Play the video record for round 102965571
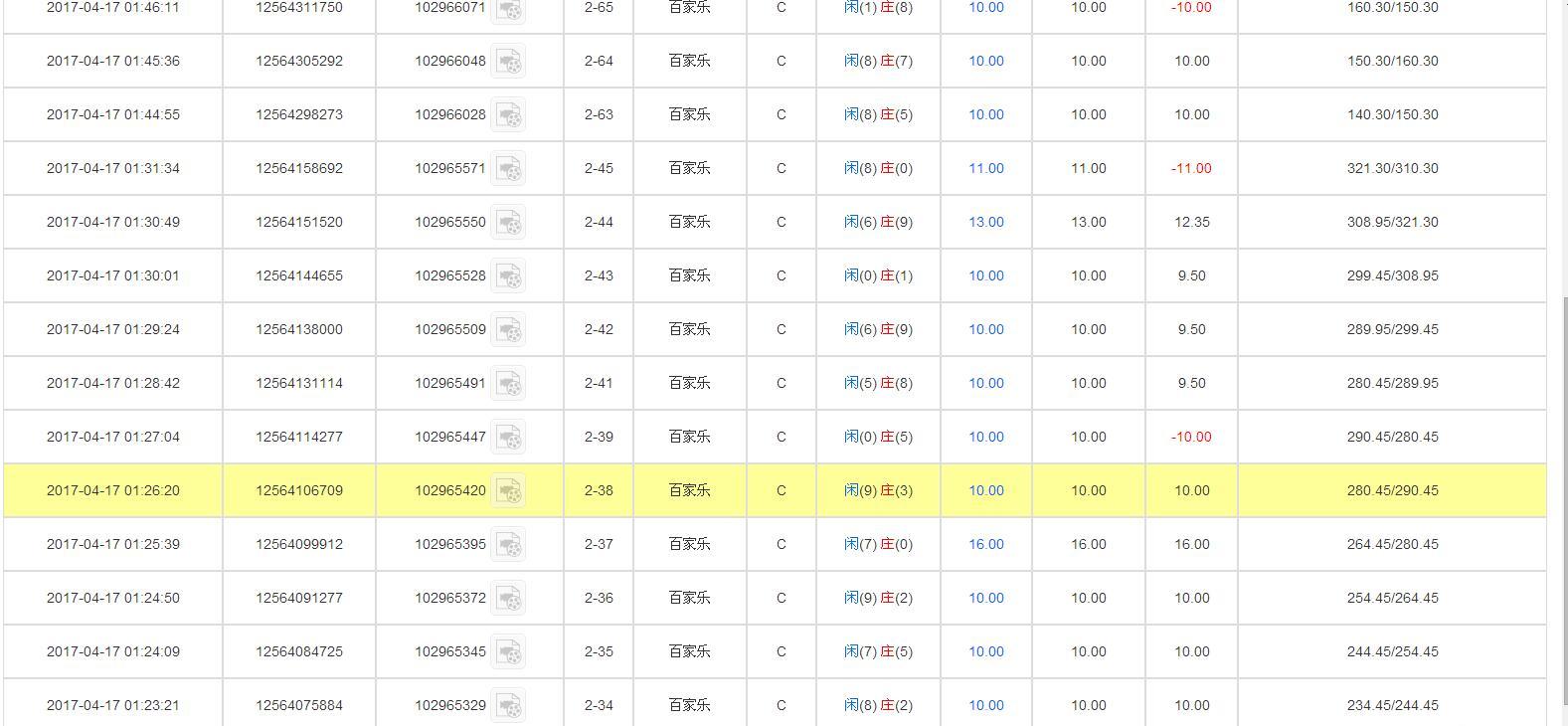Screen dimensions: 1568x726 pos(509,169)
